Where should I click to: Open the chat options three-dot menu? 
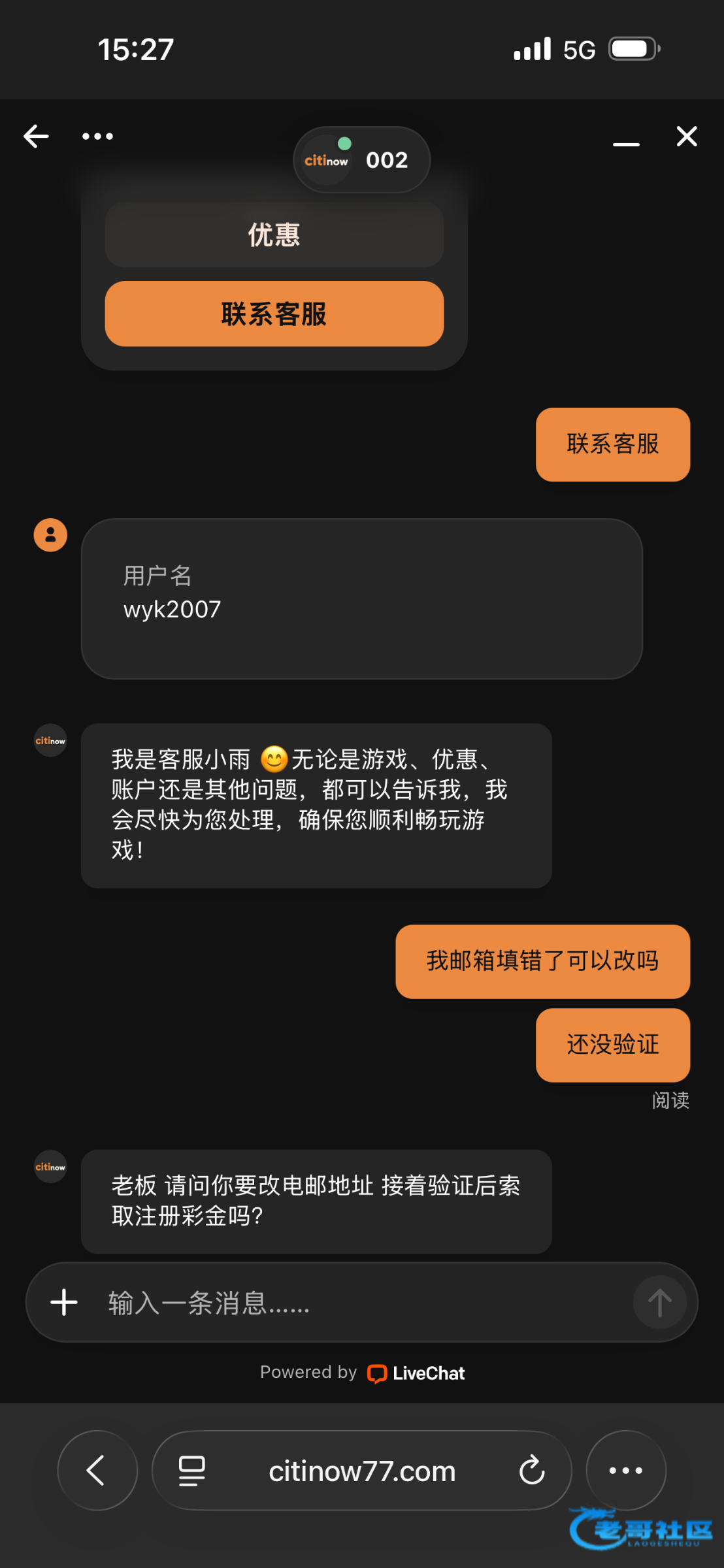tap(97, 137)
